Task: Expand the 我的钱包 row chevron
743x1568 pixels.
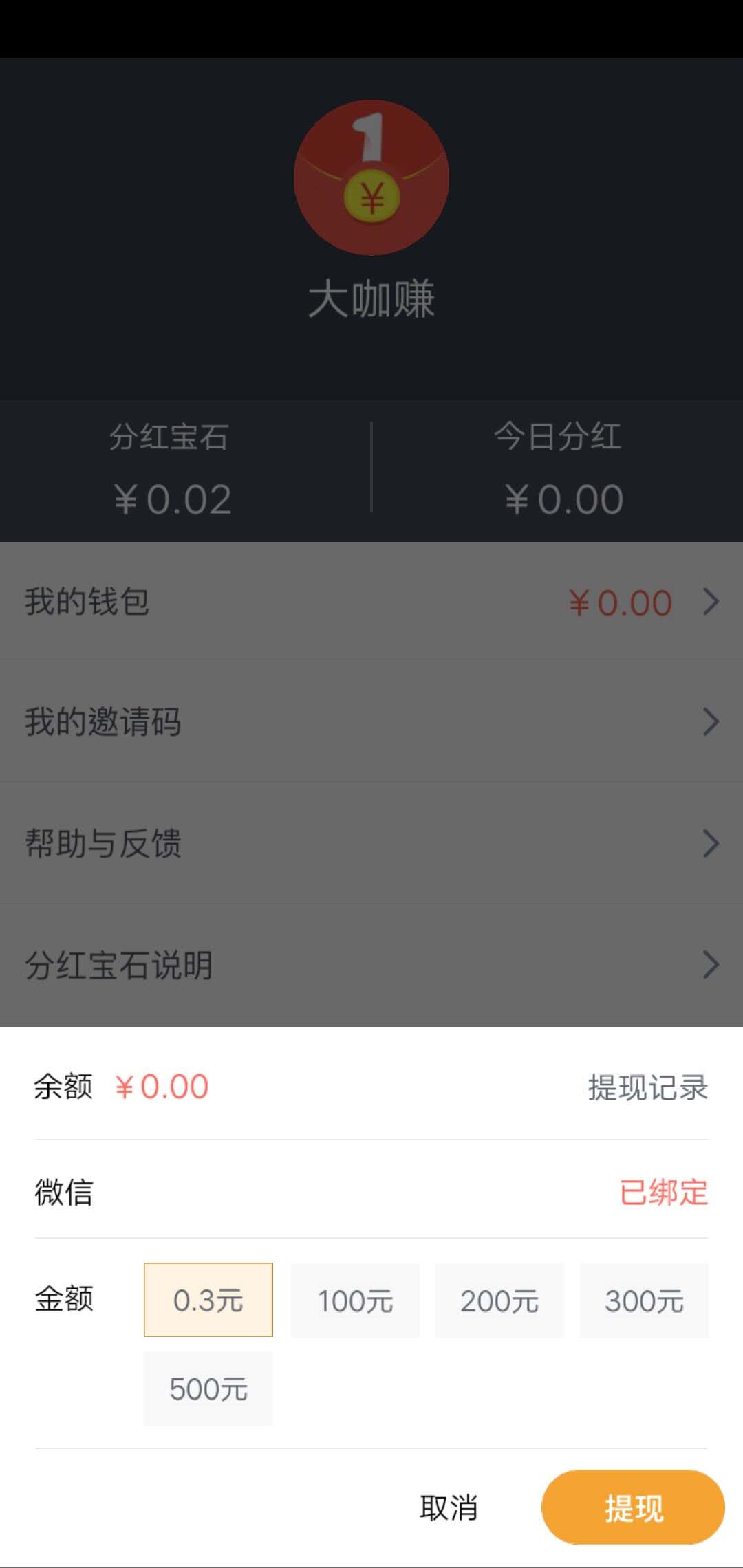Action: (711, 602)
